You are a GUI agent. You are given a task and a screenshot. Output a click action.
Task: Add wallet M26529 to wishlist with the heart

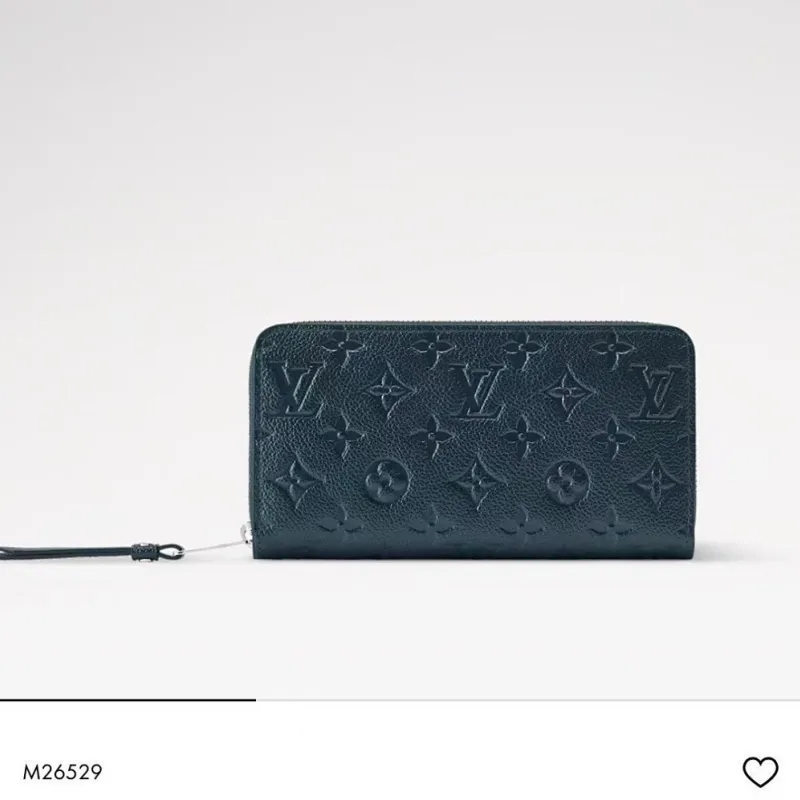point(760,771)
